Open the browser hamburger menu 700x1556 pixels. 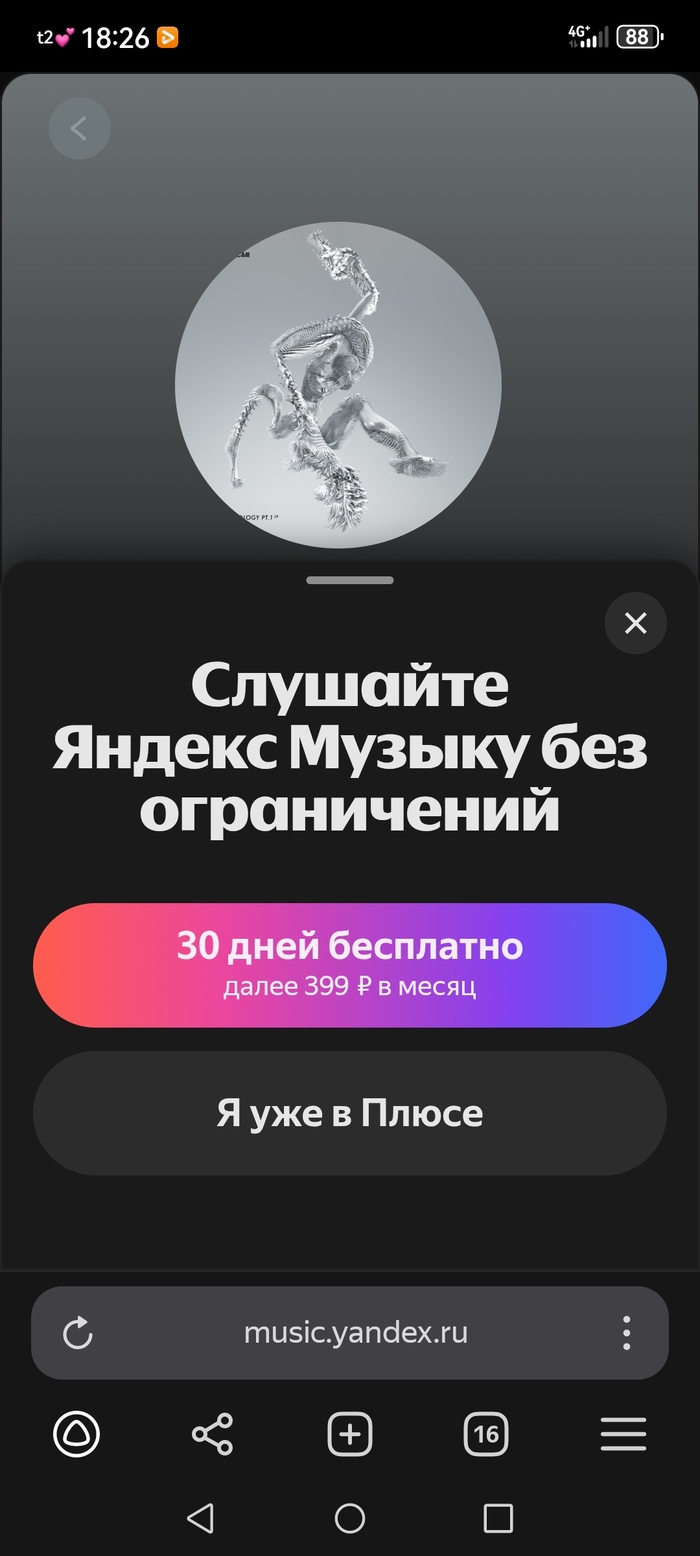(623, 1435)
